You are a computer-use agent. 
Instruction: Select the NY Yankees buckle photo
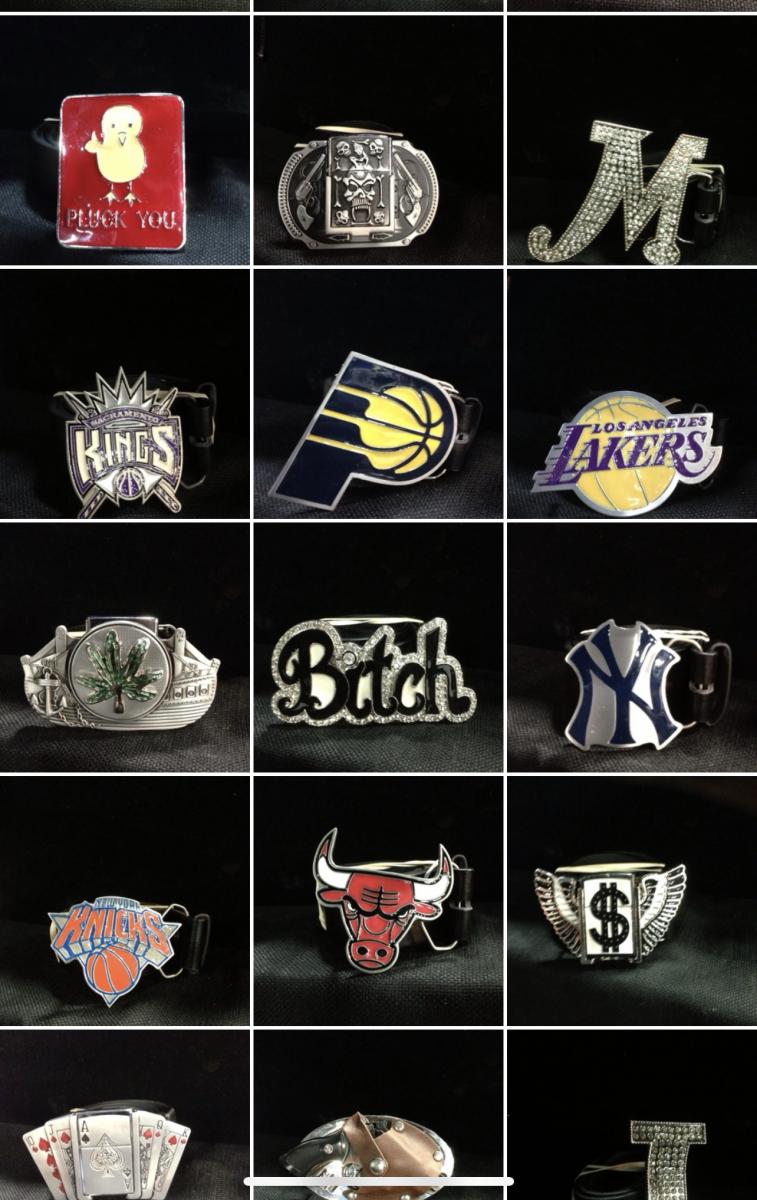pos(632,647)
